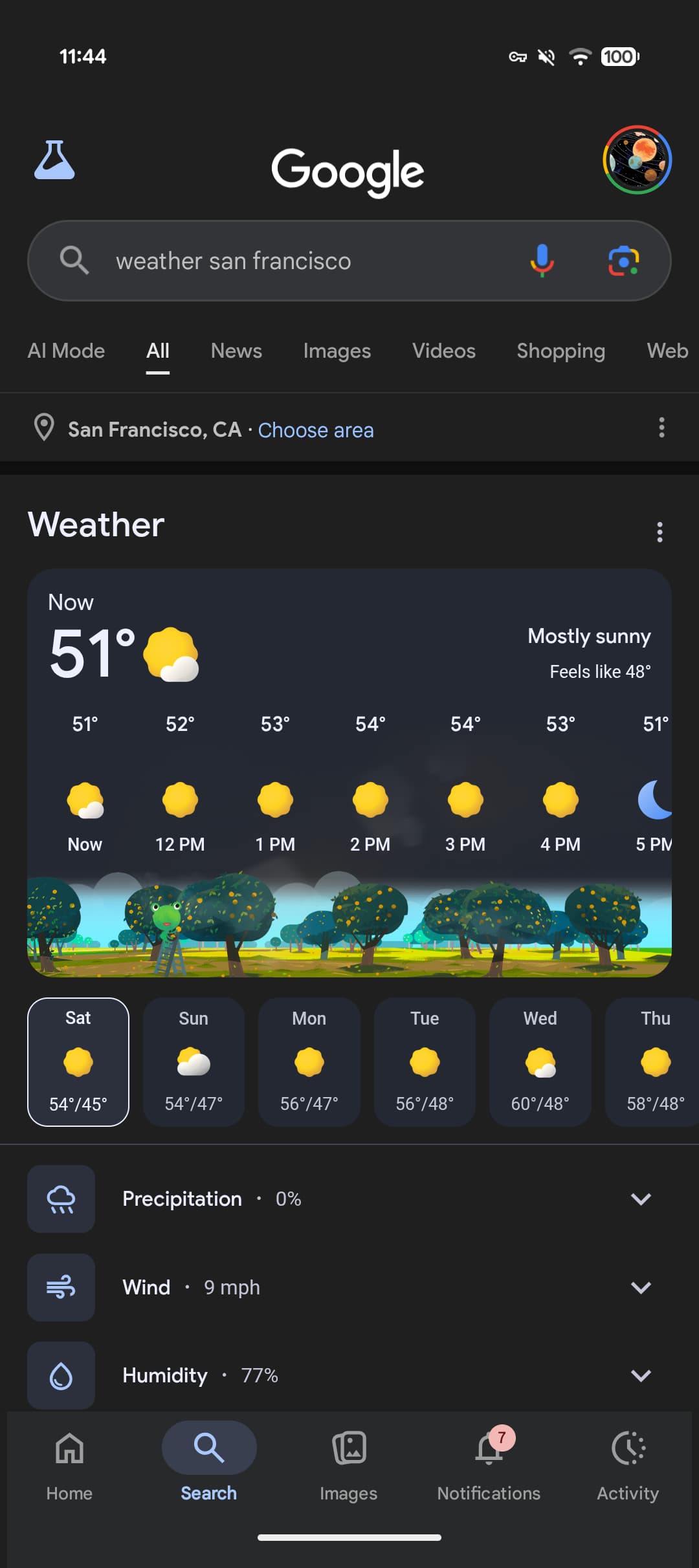Open Search Labs flask icon
This screenshot has height=1568, width=699.
click(54, 160)
